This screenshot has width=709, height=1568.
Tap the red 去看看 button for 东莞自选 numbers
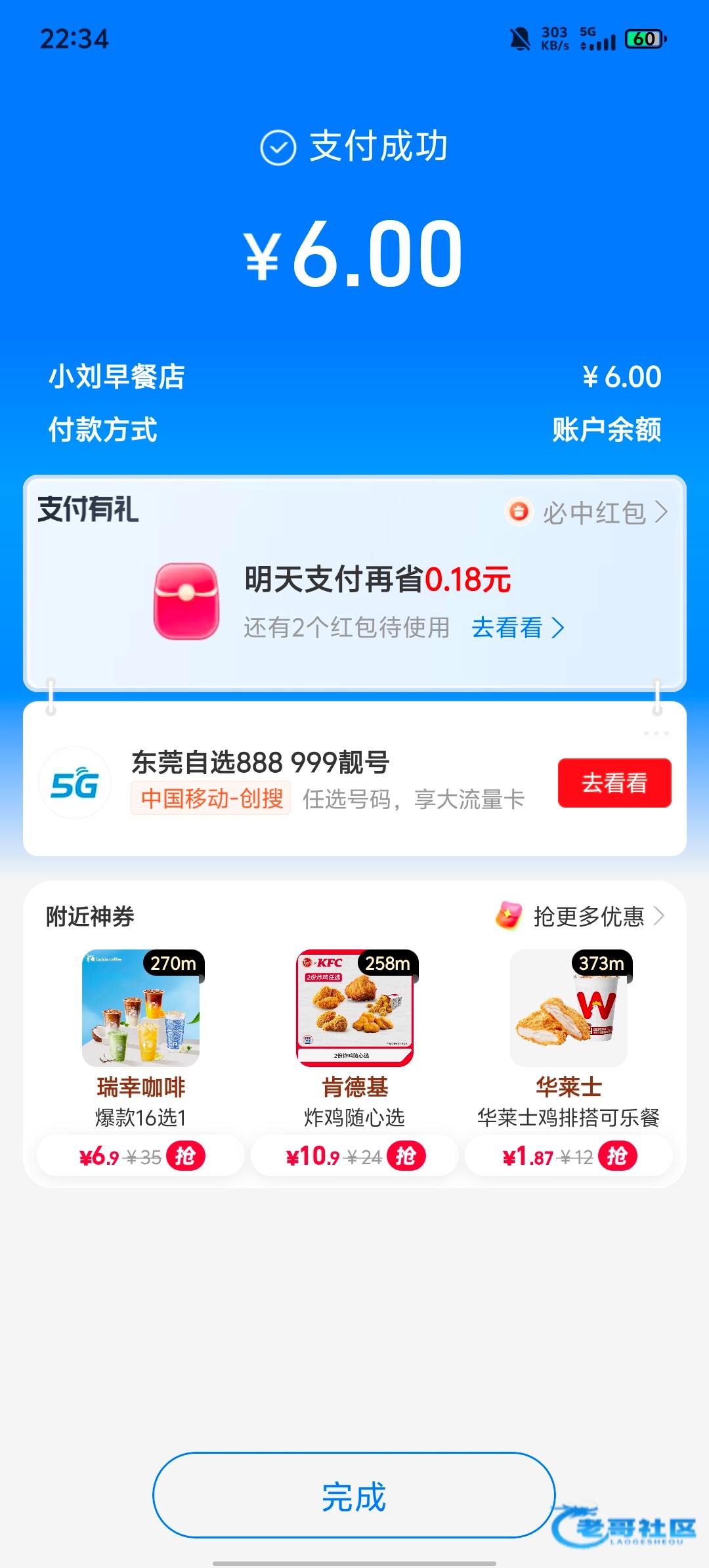pos(614,783)
